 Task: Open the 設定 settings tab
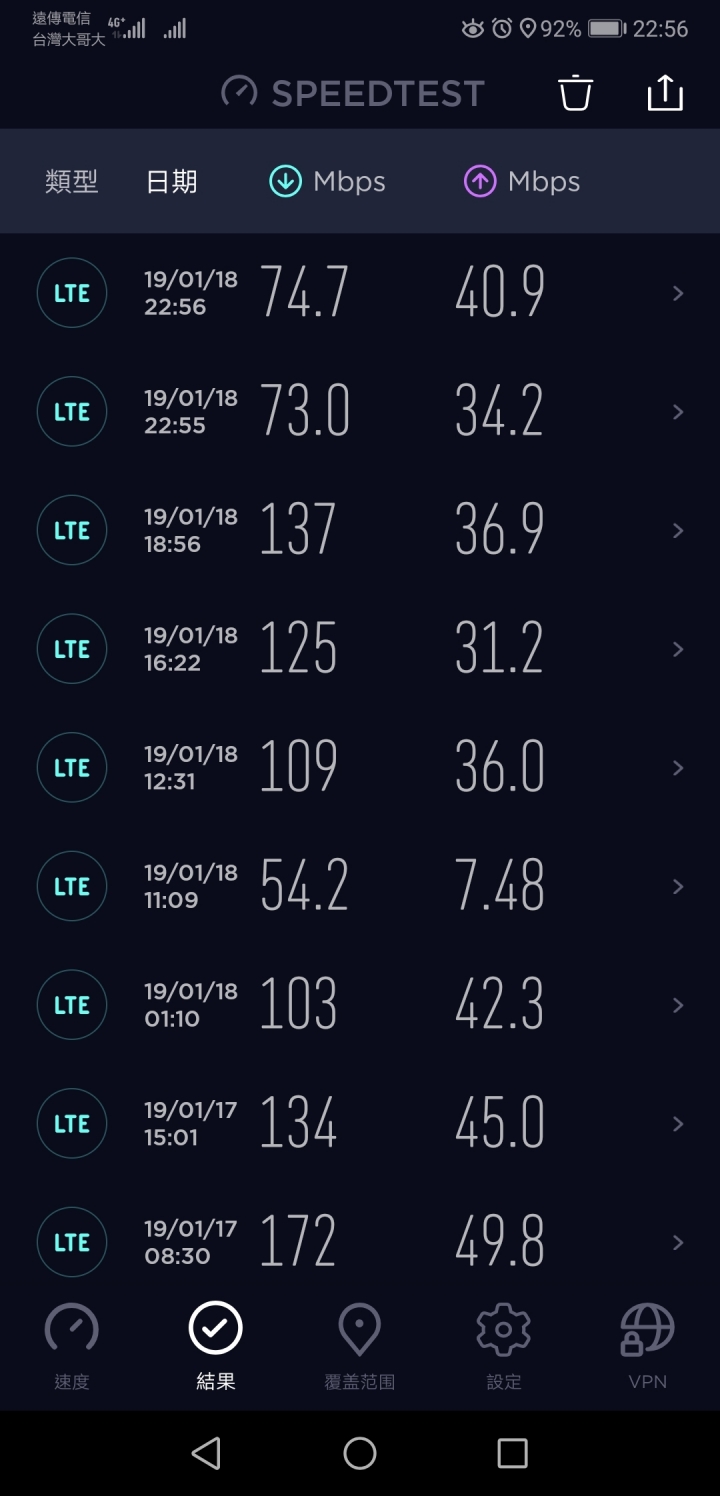point(504,1345)
